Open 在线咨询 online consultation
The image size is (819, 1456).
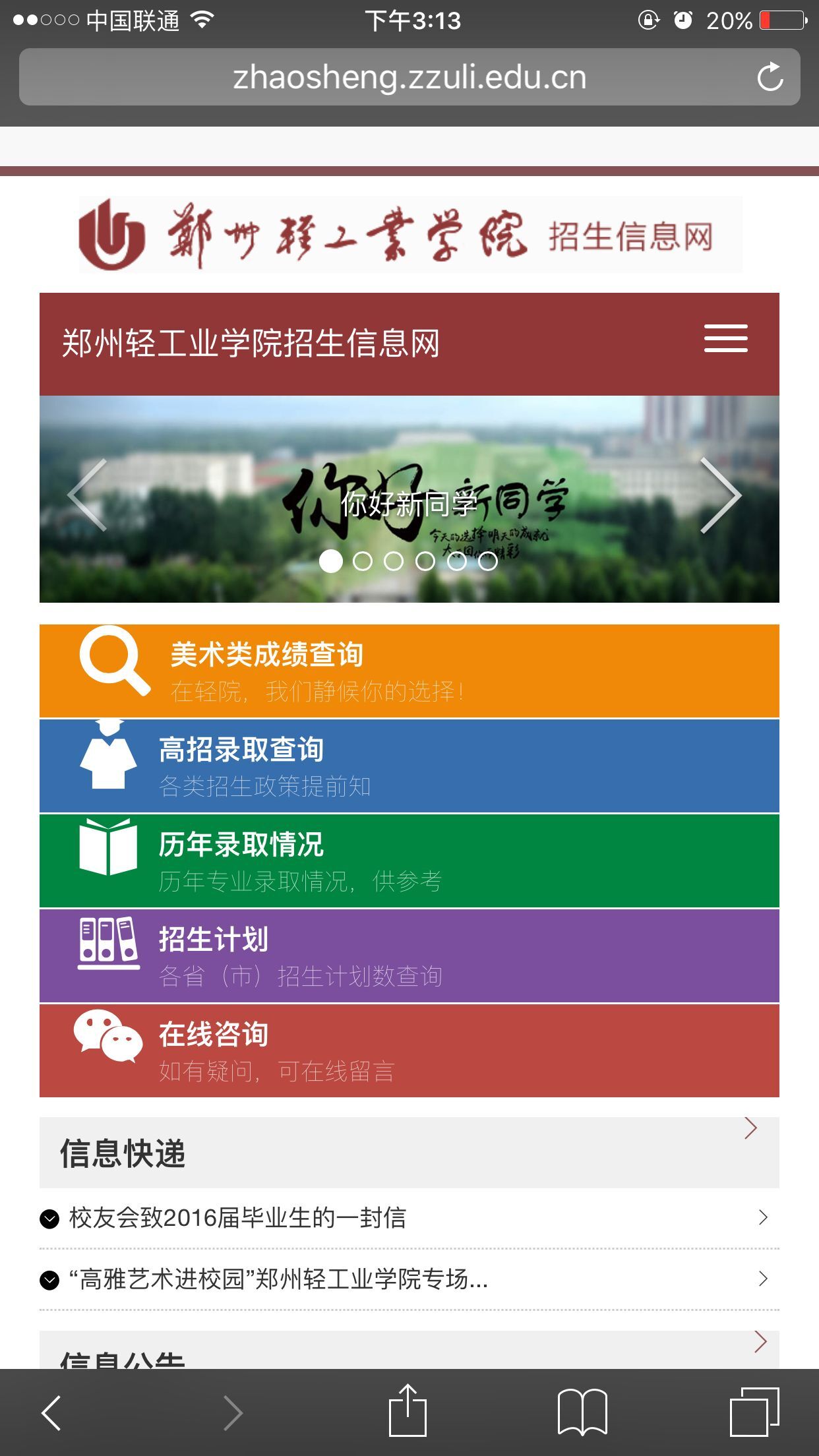[x=409, y=1050]
